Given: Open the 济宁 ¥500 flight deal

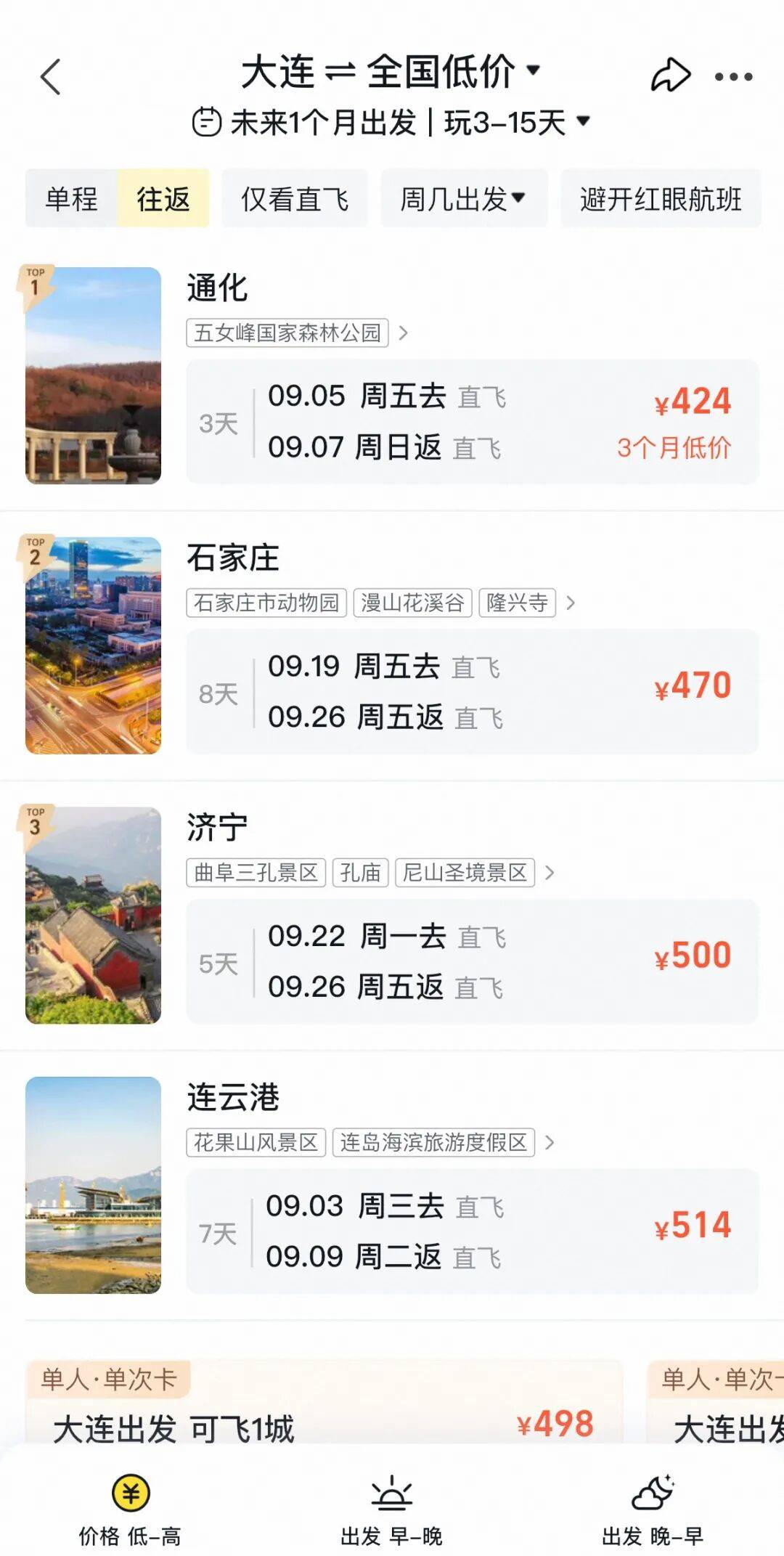Looking at the screenshot, I should 472,961.
